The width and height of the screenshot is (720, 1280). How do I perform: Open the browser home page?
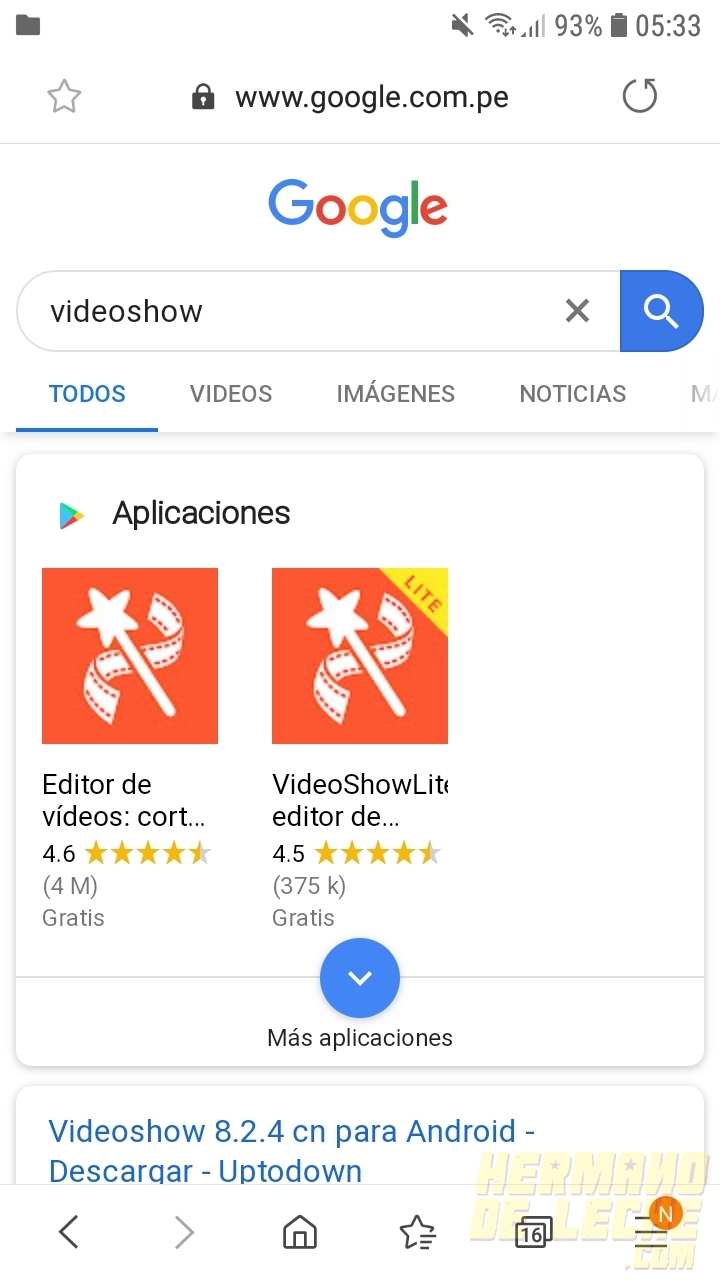point(300,1232)
